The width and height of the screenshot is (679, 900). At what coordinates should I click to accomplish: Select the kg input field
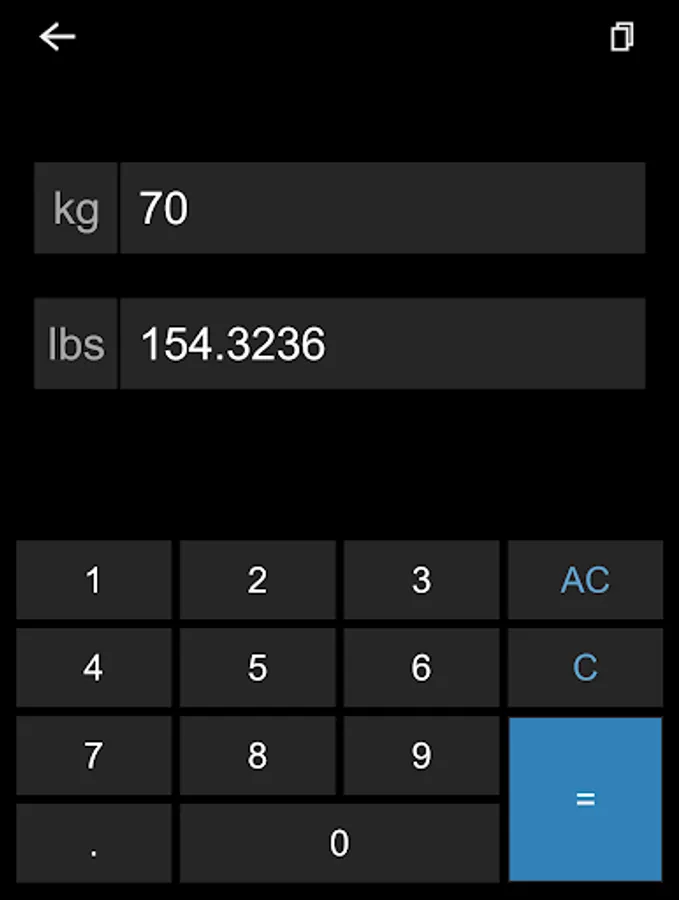point(382,208)
